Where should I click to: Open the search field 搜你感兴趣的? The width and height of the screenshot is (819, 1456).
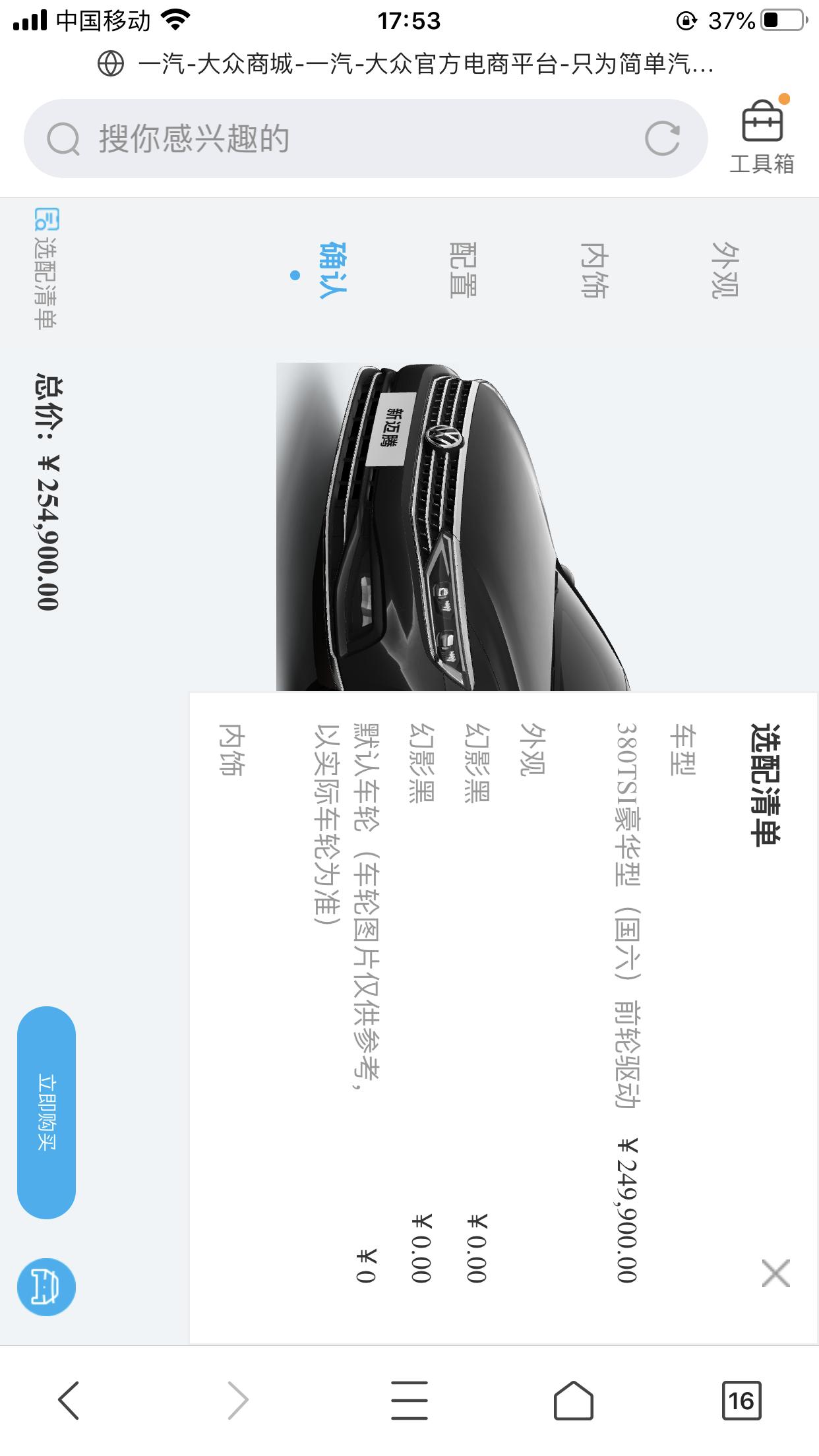point(330,138)
